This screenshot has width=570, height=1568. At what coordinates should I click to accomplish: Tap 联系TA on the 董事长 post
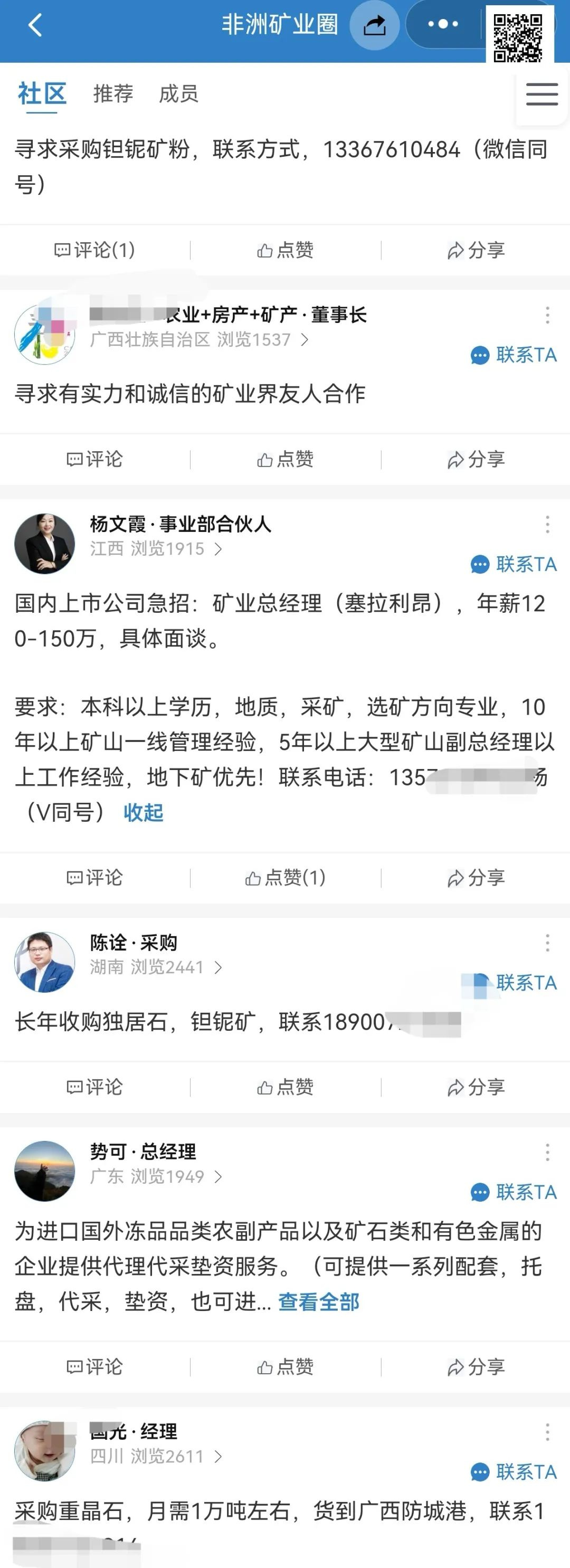(514, 354)
